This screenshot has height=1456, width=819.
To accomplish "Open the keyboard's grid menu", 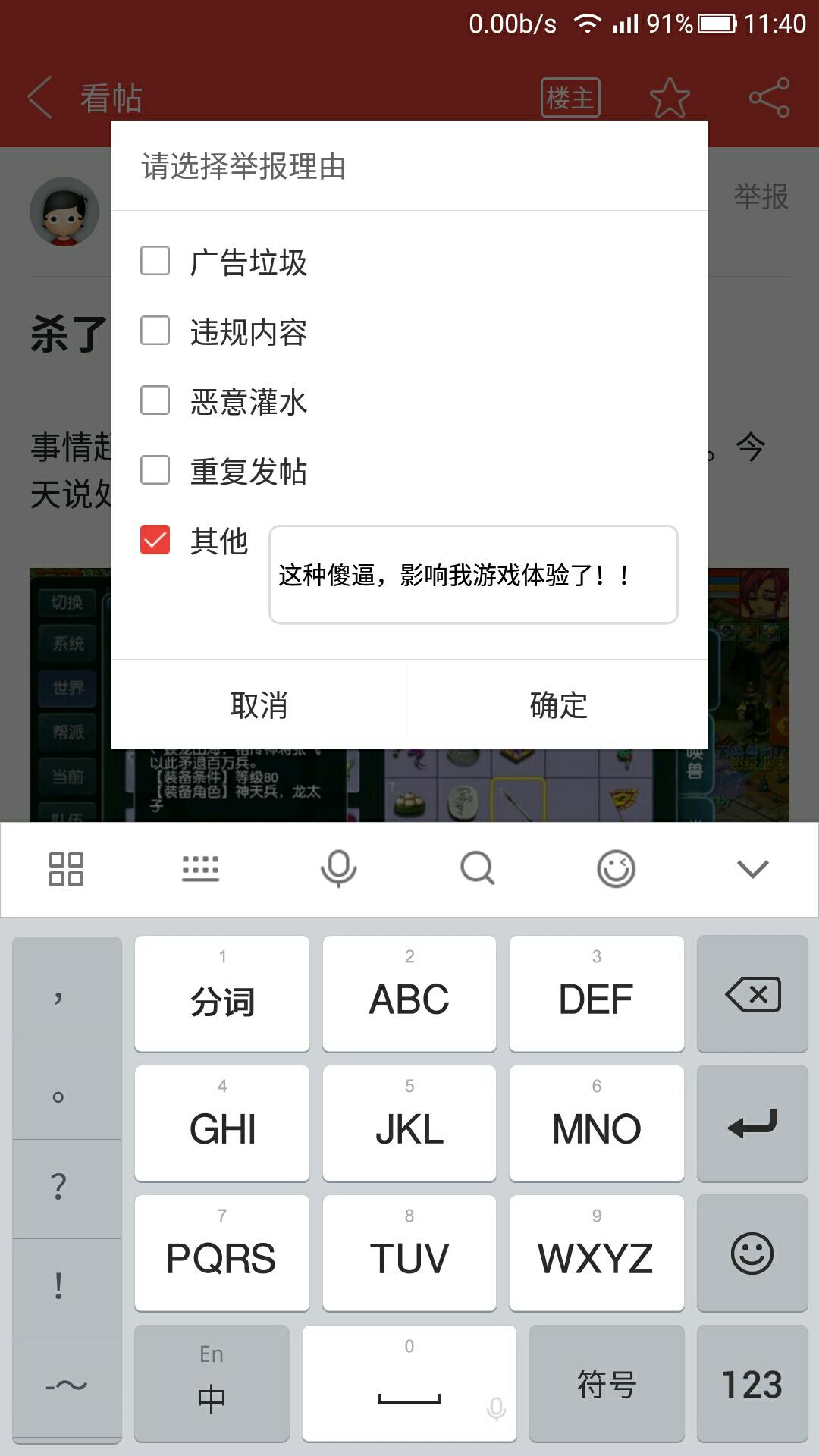I will point(66,869).
